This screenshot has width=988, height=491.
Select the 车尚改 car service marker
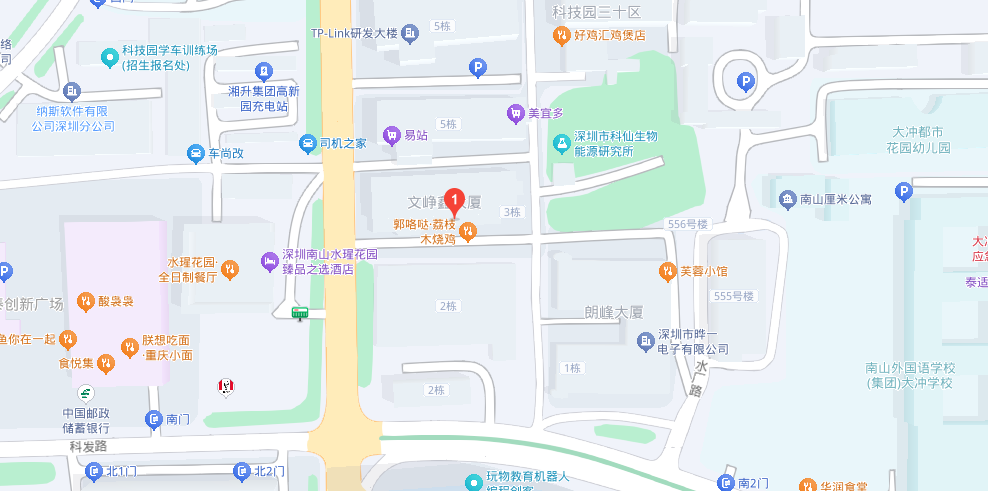click(195, 154)
